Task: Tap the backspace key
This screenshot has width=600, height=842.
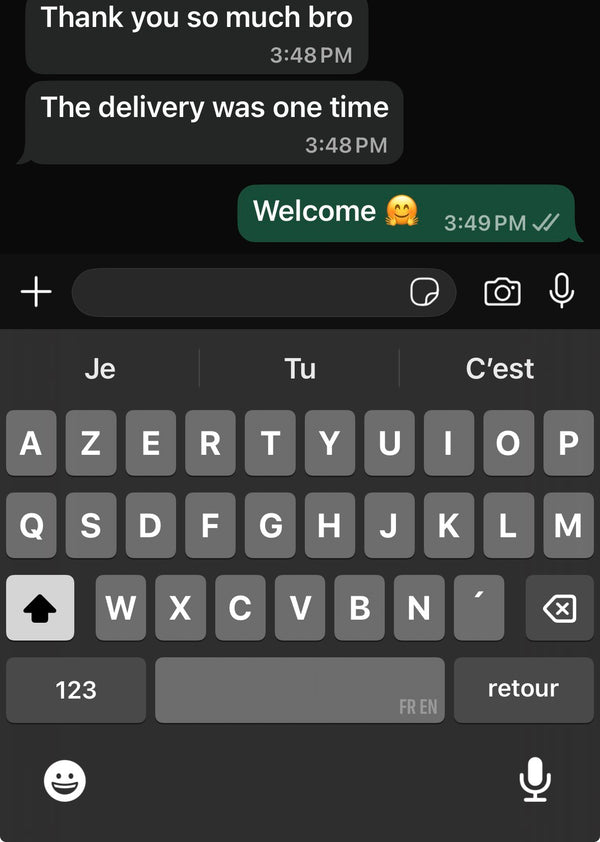Action: coord(558,608)
